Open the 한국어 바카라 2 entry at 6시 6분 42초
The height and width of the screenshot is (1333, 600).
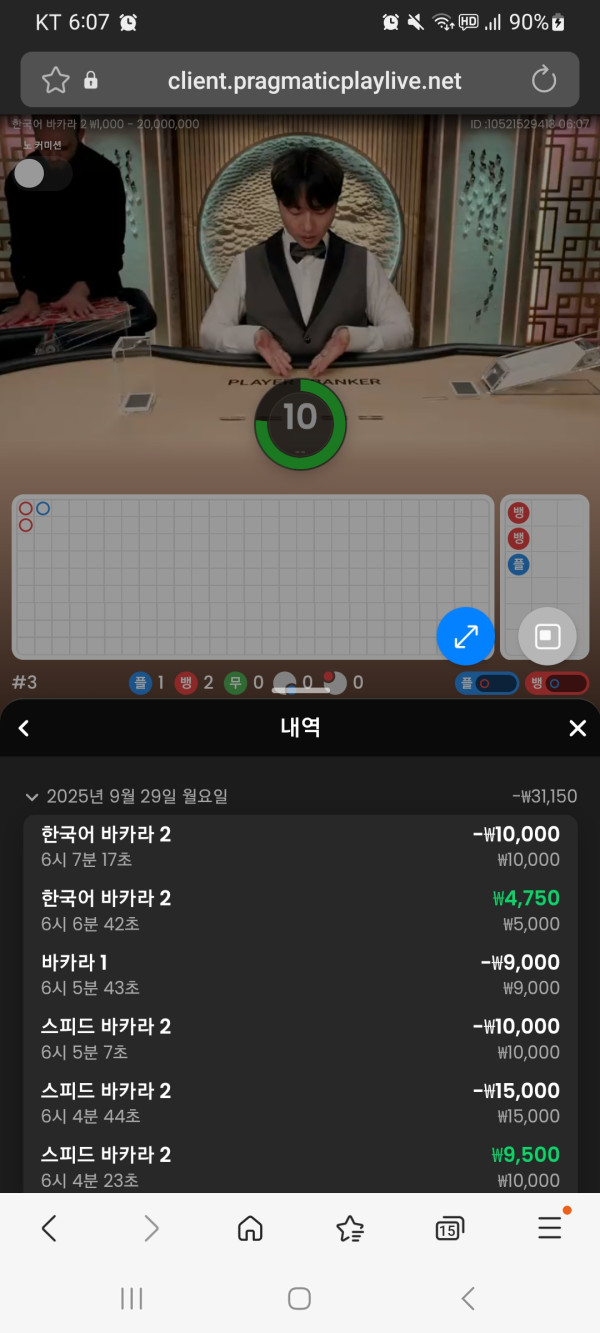[300, 910]
